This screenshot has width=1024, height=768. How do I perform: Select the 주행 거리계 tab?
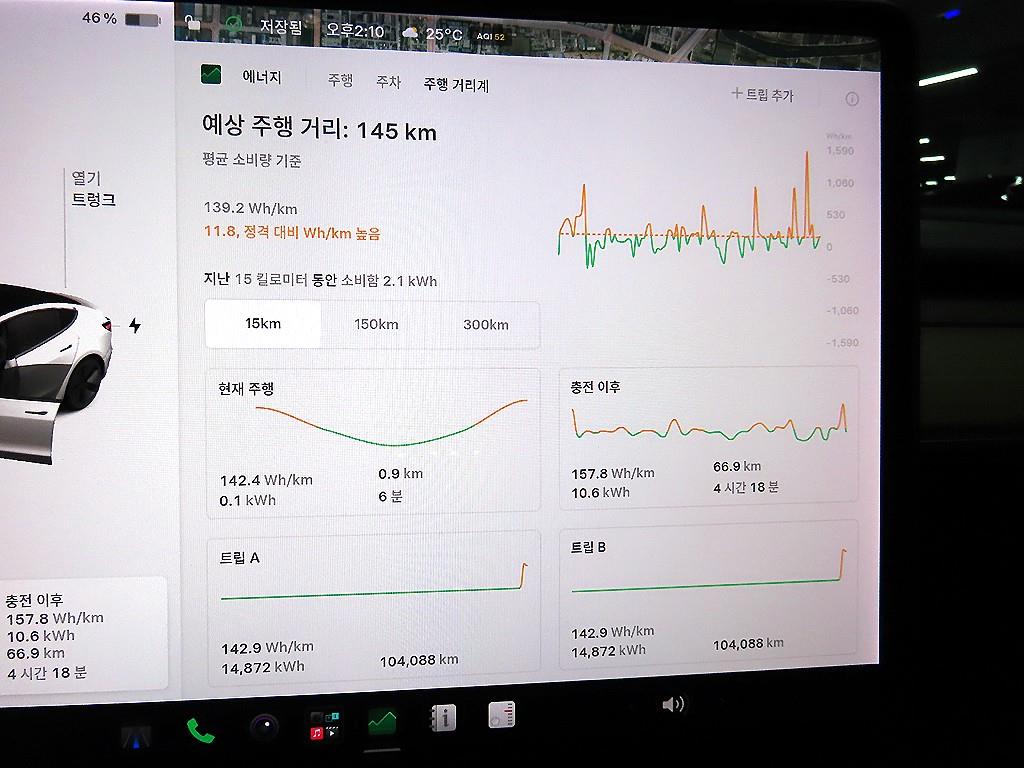click(456, 84)
